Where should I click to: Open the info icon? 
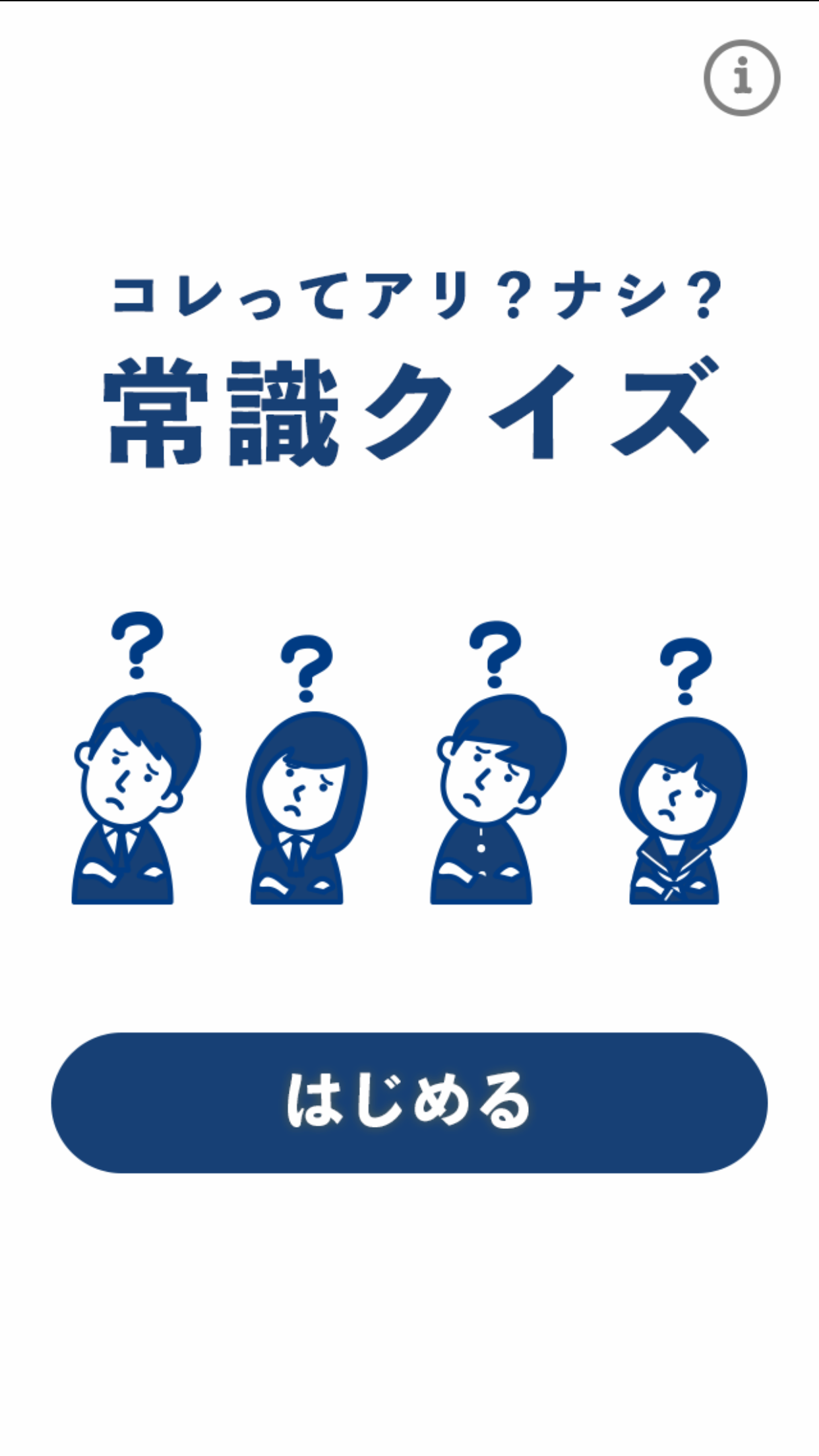[742, 78]
